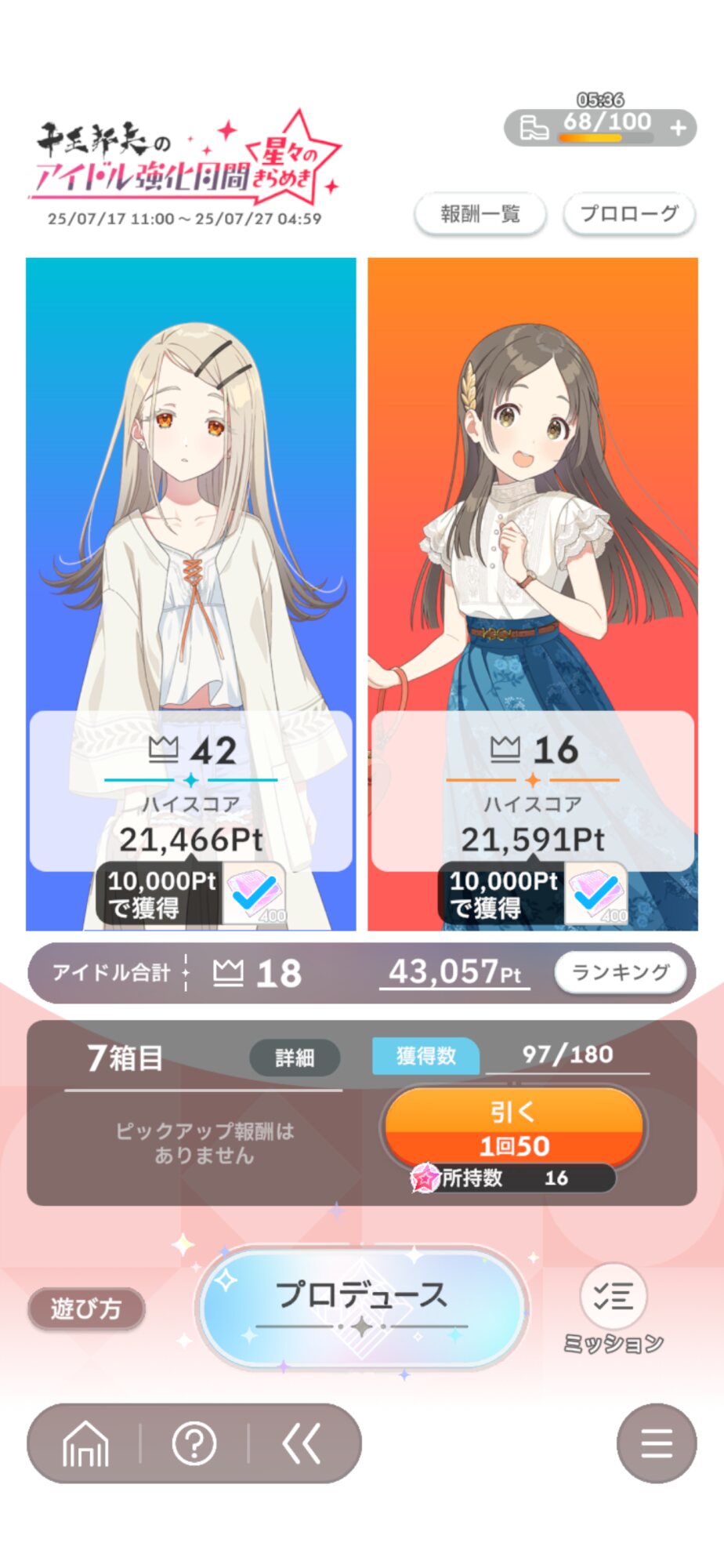Open the help question mark icon
This screenshot has height=1568, width=724.
[x=194, y=1443]
